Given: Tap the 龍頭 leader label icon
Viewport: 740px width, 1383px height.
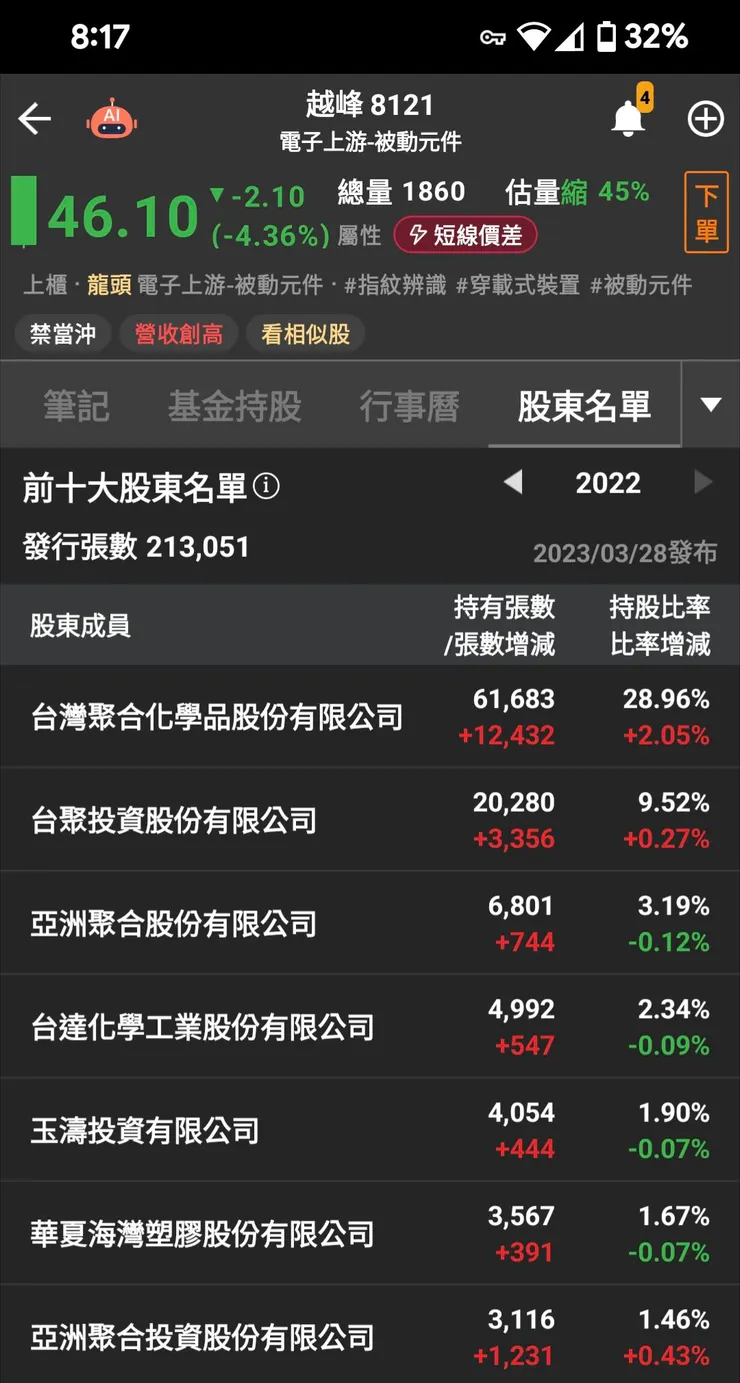Looking at the screenshot, I should click(104, 285).
